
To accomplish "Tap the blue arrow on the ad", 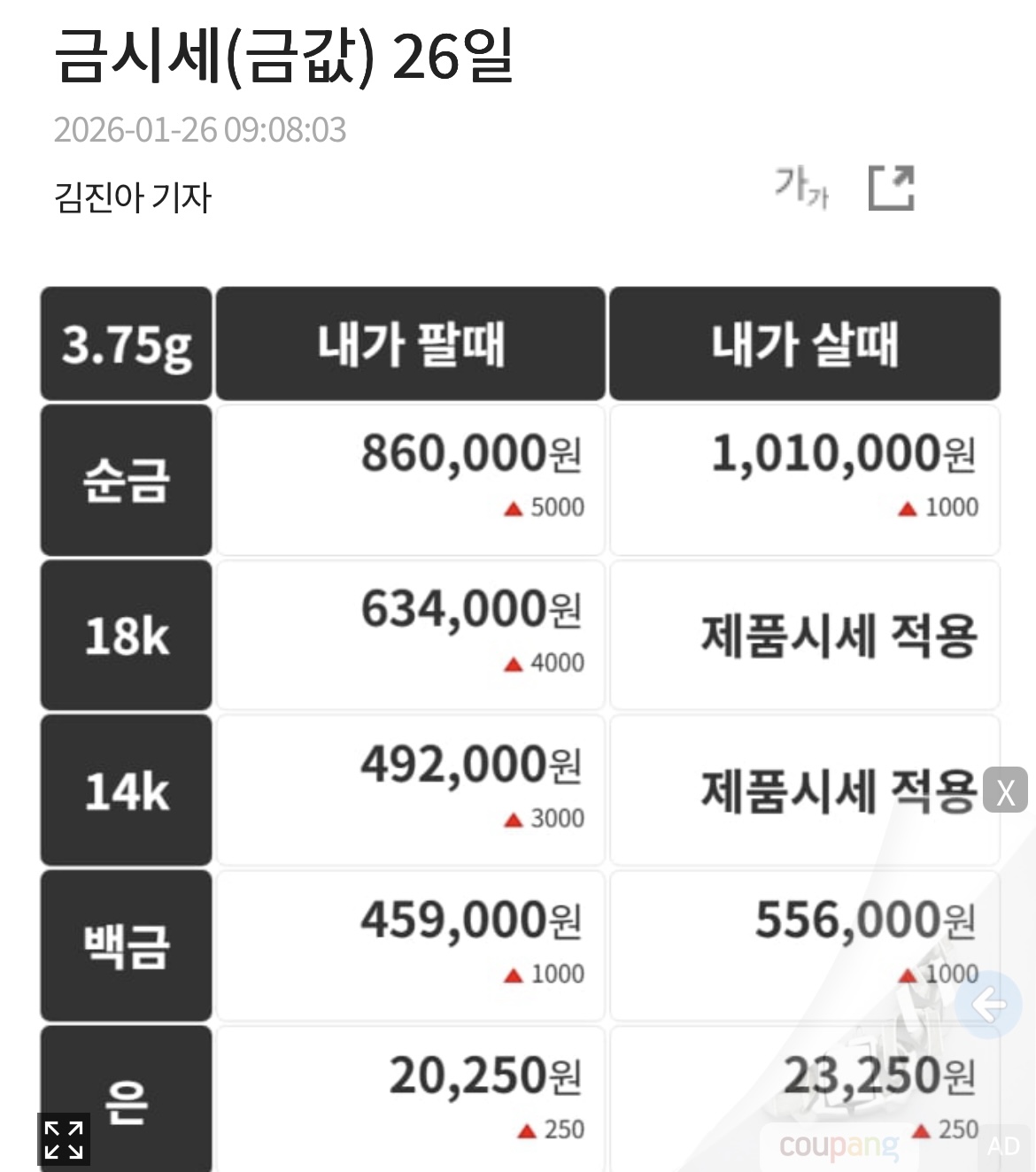I will point(988,1005).
